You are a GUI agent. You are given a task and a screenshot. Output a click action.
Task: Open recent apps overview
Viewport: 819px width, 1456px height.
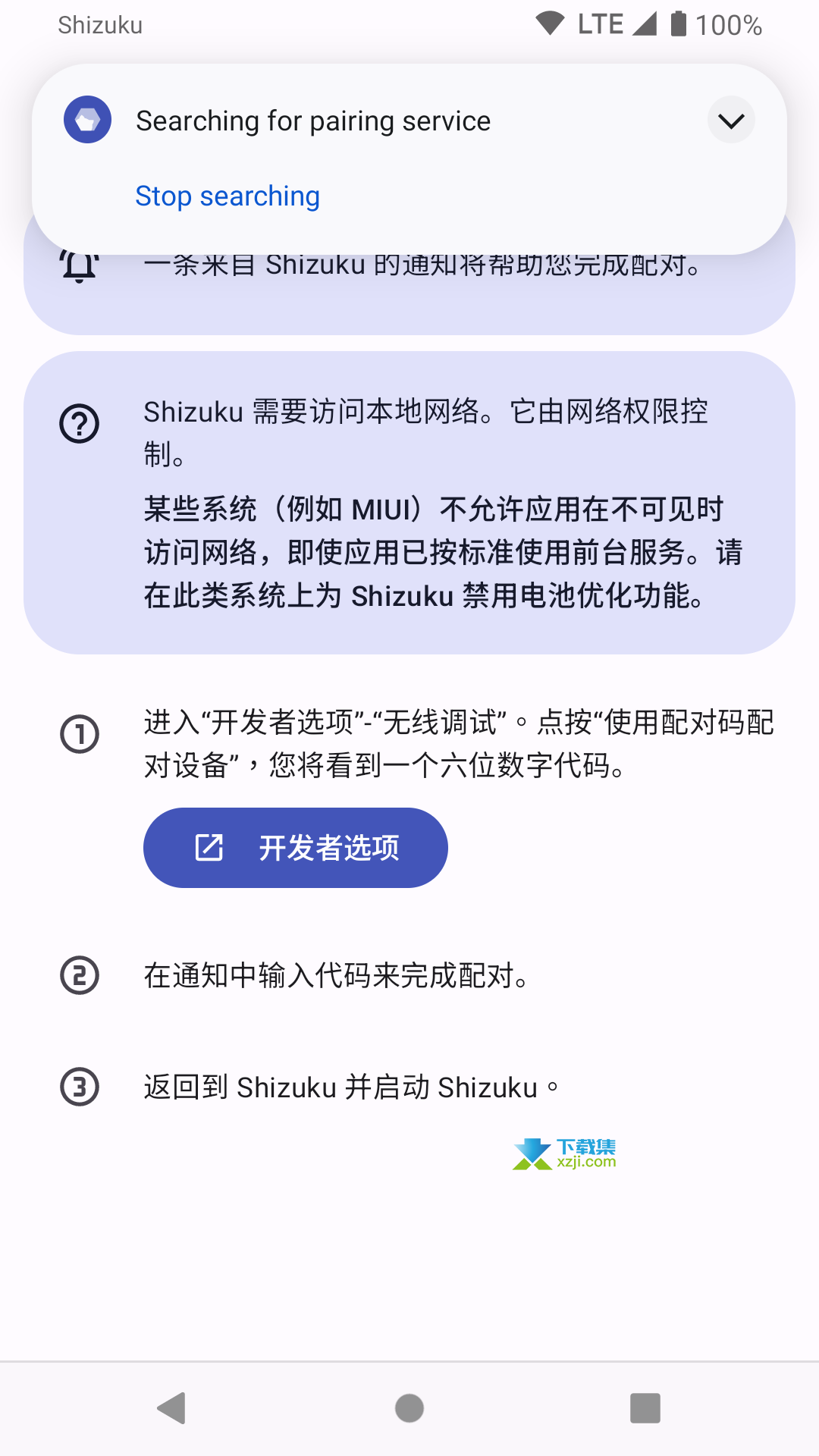click(x=645, y=1408)
